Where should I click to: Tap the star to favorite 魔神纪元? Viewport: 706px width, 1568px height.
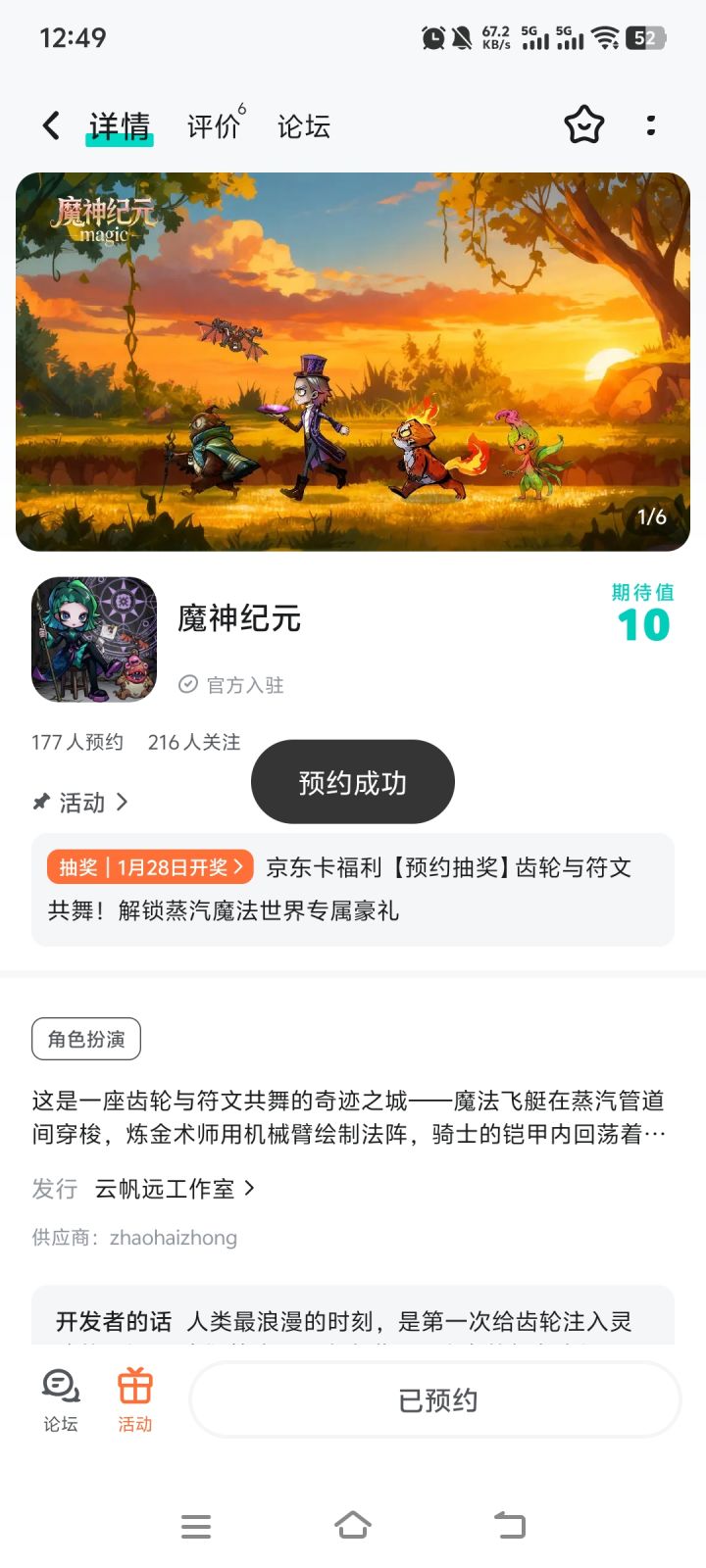pyautogui.click(x=583, y=125)
